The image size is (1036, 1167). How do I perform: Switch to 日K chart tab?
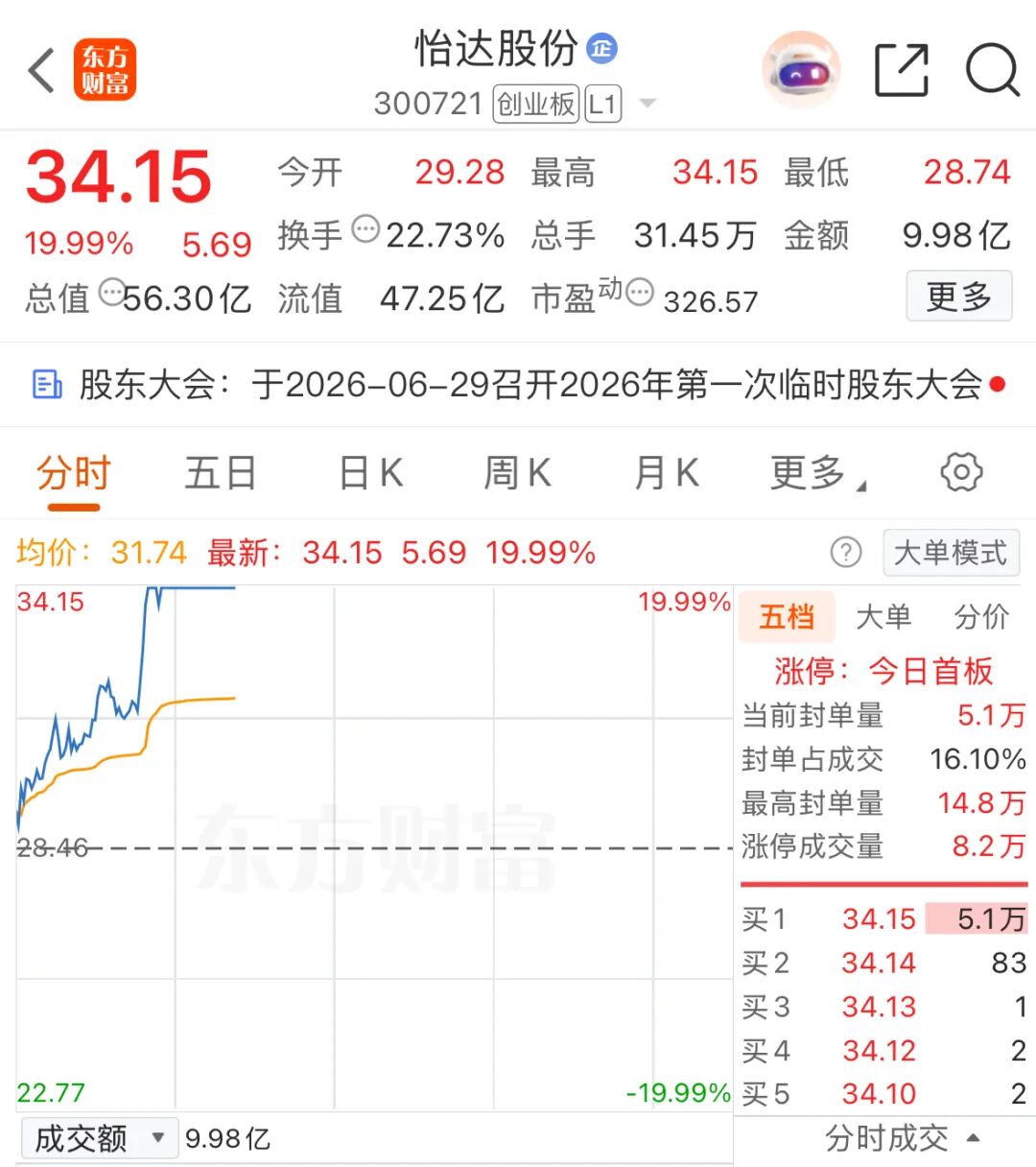(371, 473)
